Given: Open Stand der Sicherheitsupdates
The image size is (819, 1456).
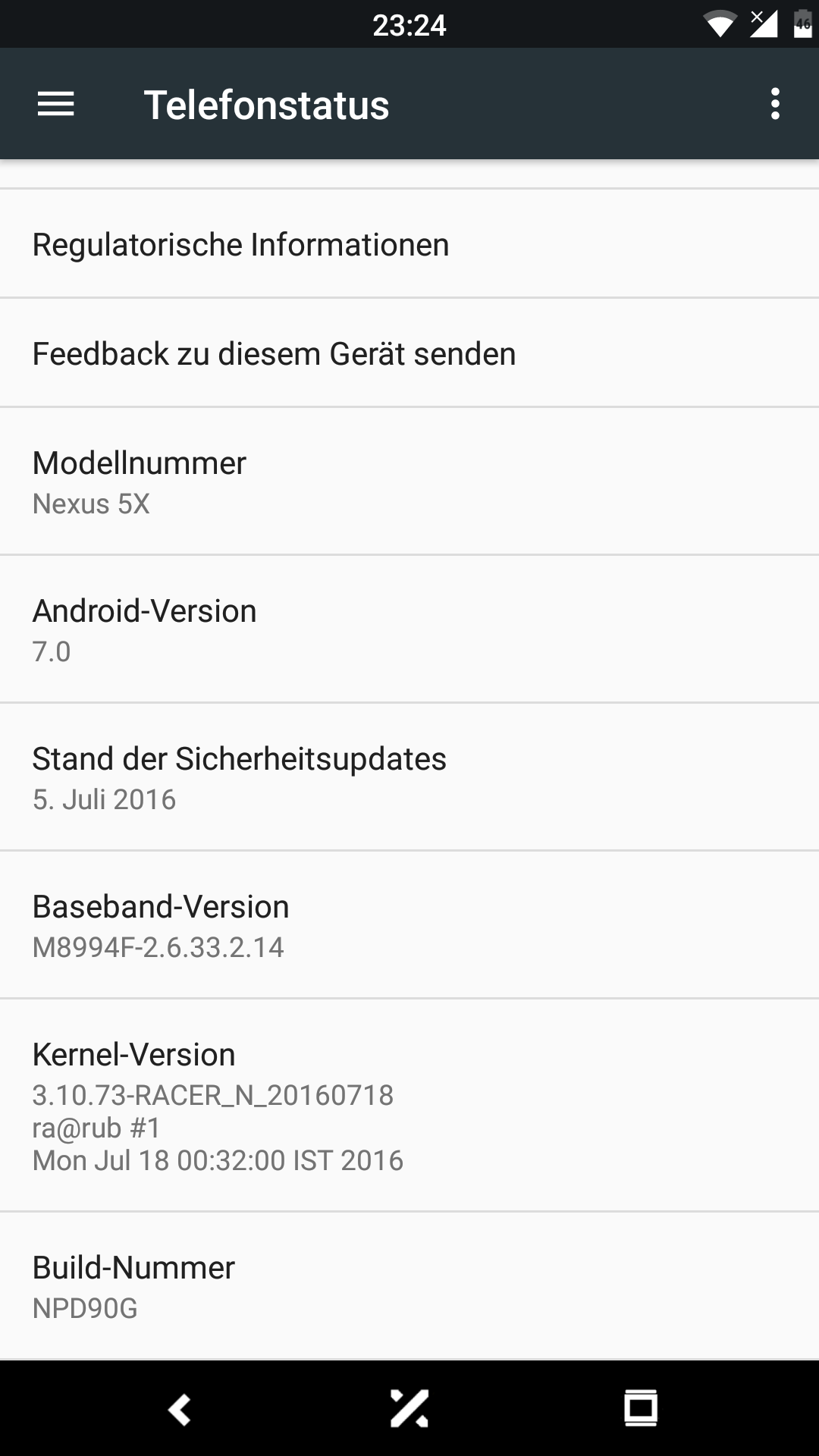Looking at the screenshot, I should (409, 777).
